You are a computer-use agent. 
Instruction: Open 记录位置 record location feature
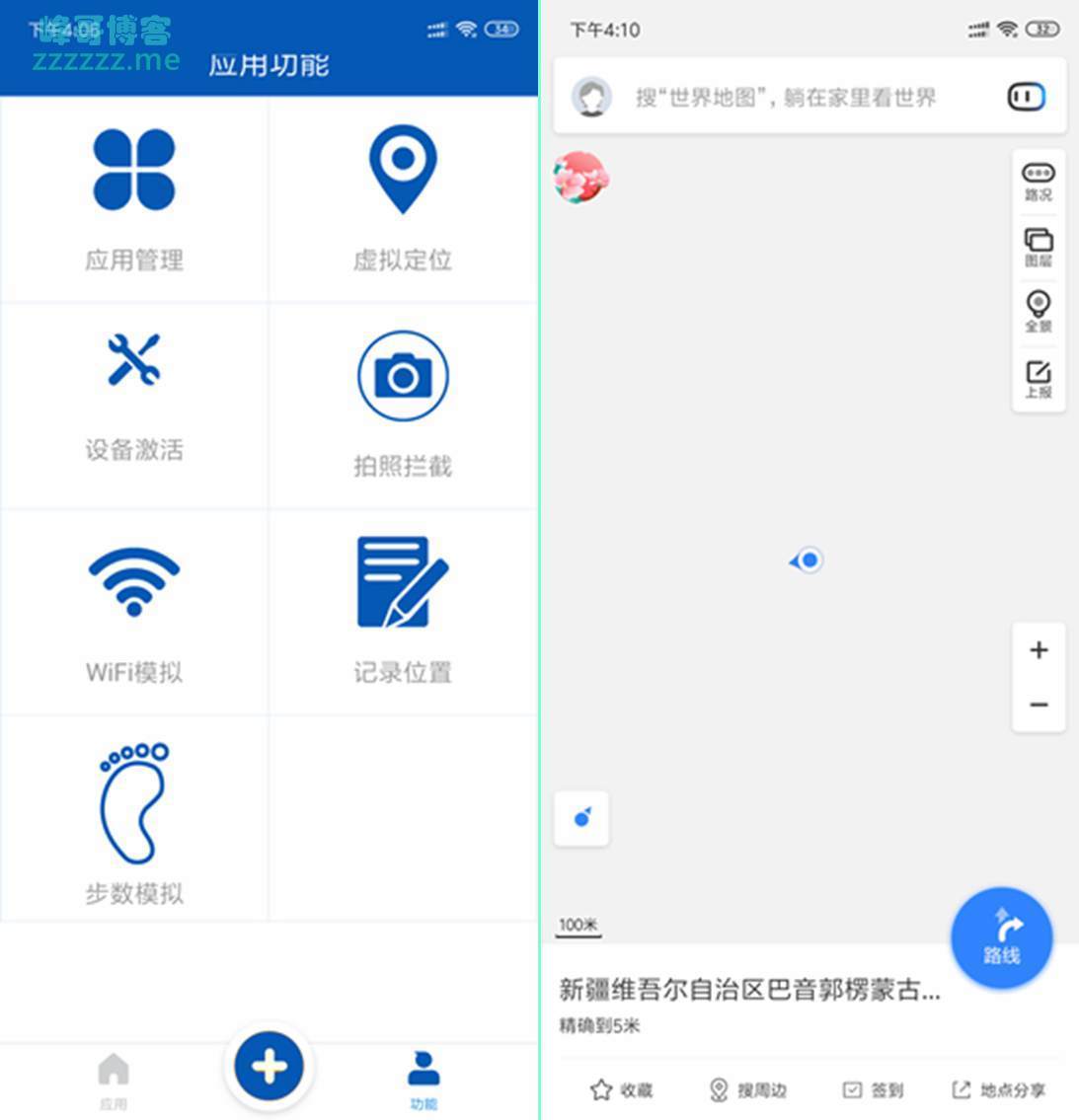(x=403, y=612)
